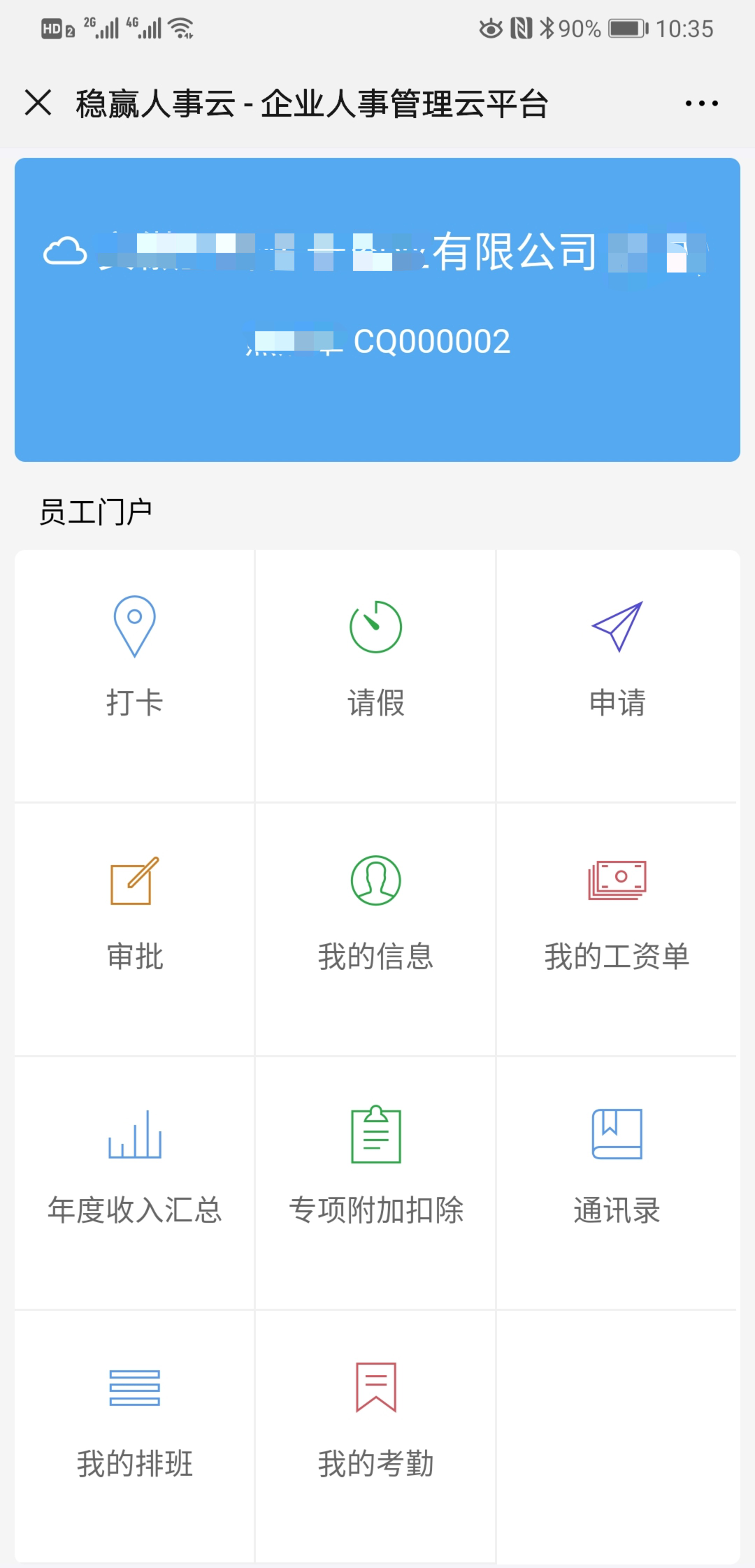755x1568 pixels.
Task: Open 专项附加扣除 deductions
Action: pyautogui.click(x=376, y=1183)
